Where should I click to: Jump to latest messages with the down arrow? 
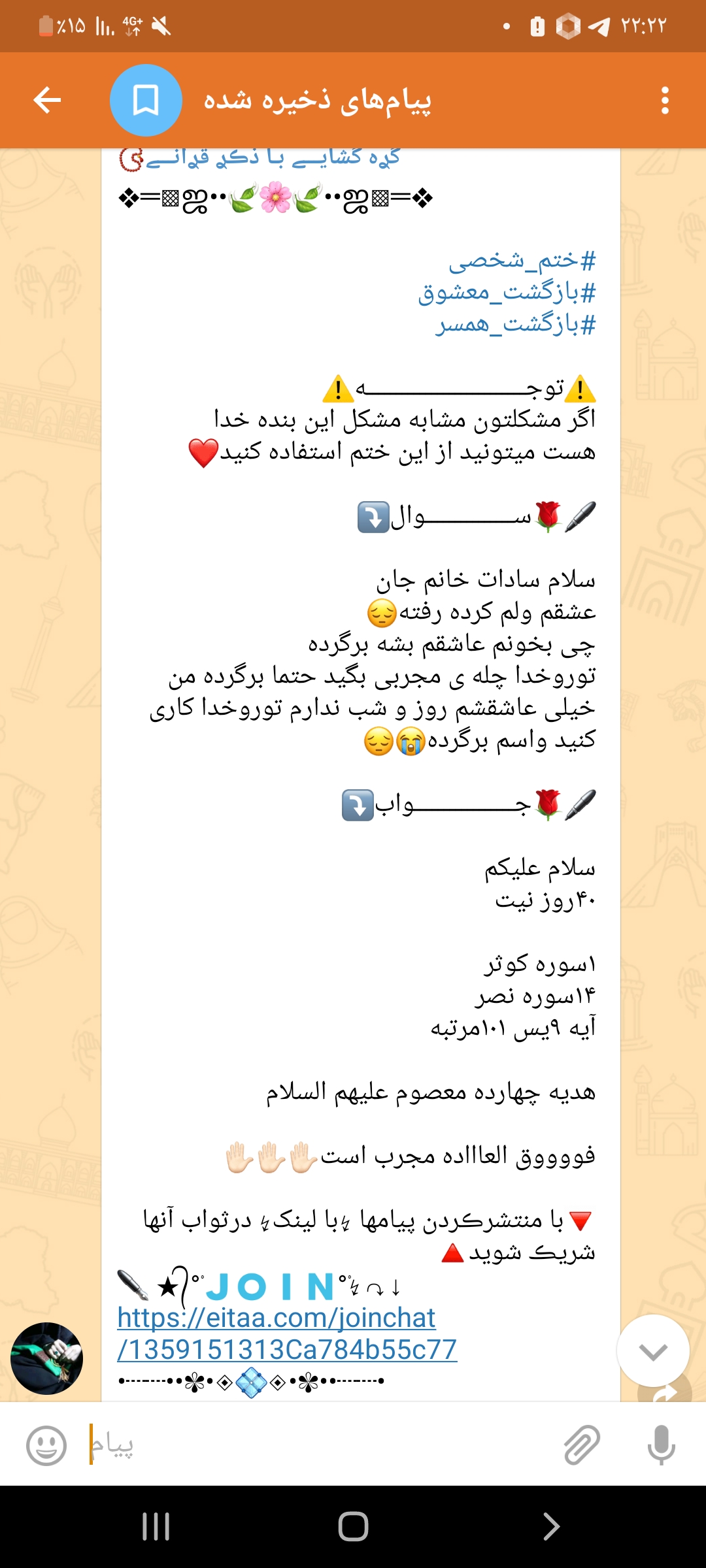[652, 1351]
